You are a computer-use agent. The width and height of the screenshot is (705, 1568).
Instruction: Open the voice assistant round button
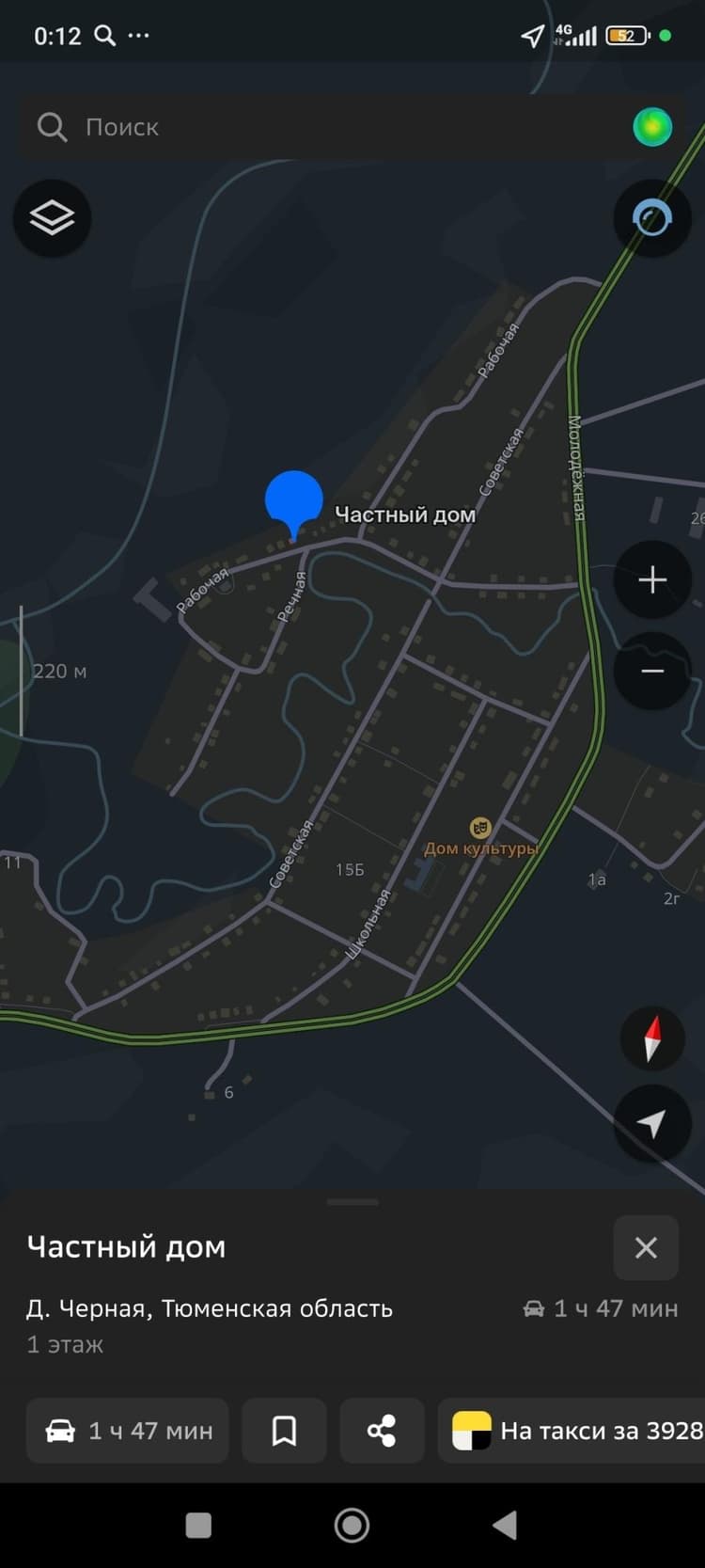[x=652, y=218]
